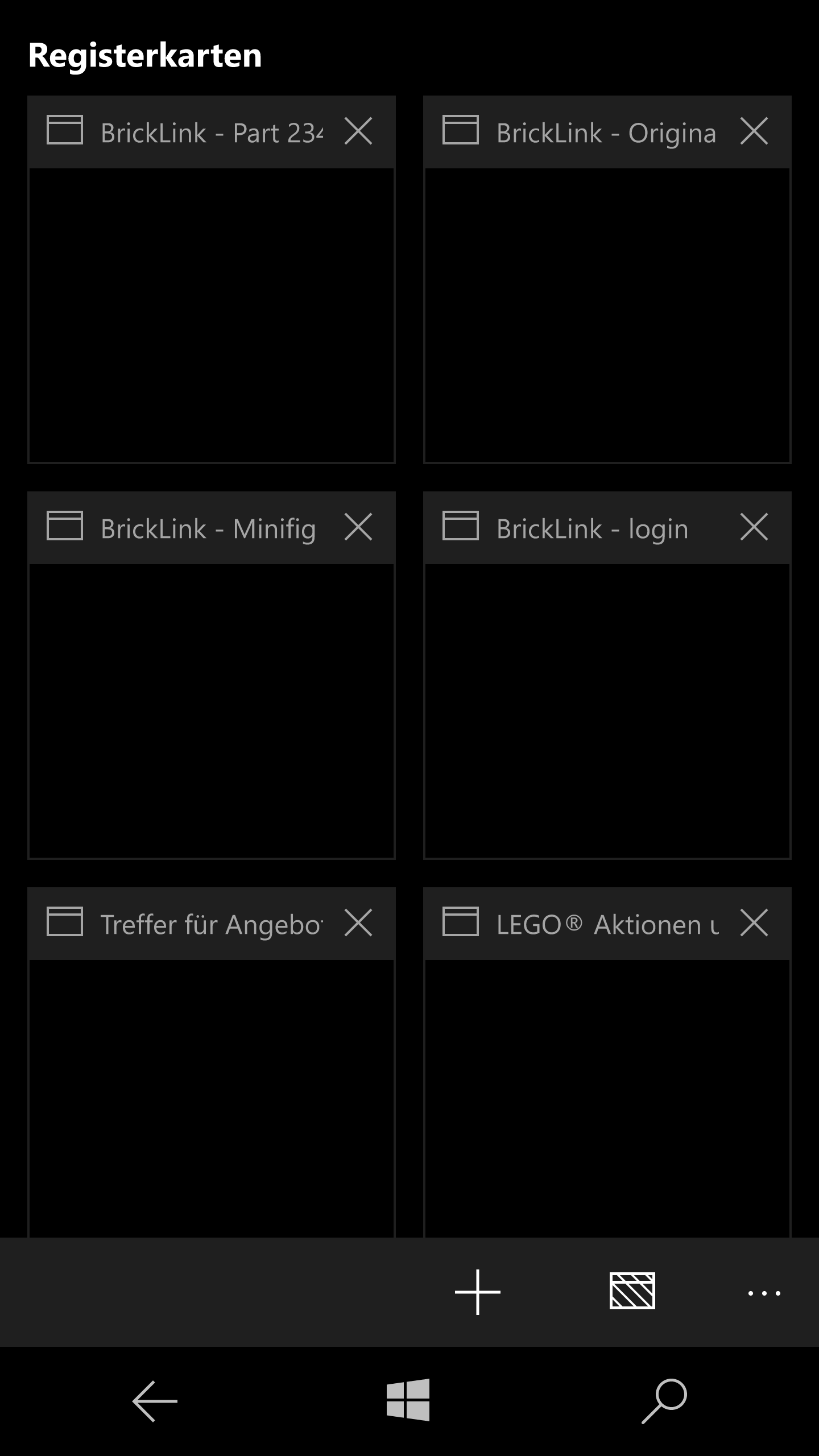Open a new InPrivate tab
Screen dimensions: 819x1456
(x=632, y=1292)
